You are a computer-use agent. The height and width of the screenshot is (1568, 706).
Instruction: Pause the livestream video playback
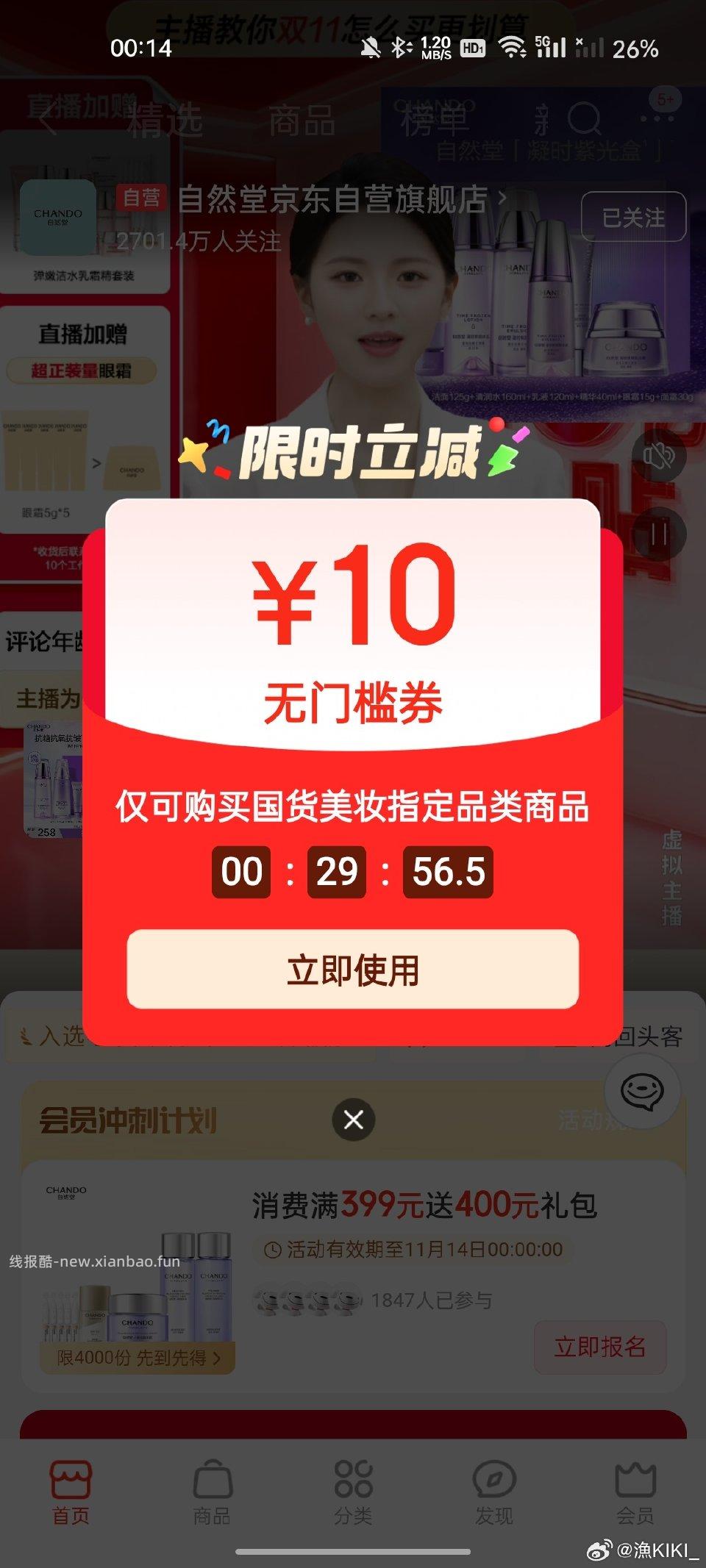(x=660, y=534)
